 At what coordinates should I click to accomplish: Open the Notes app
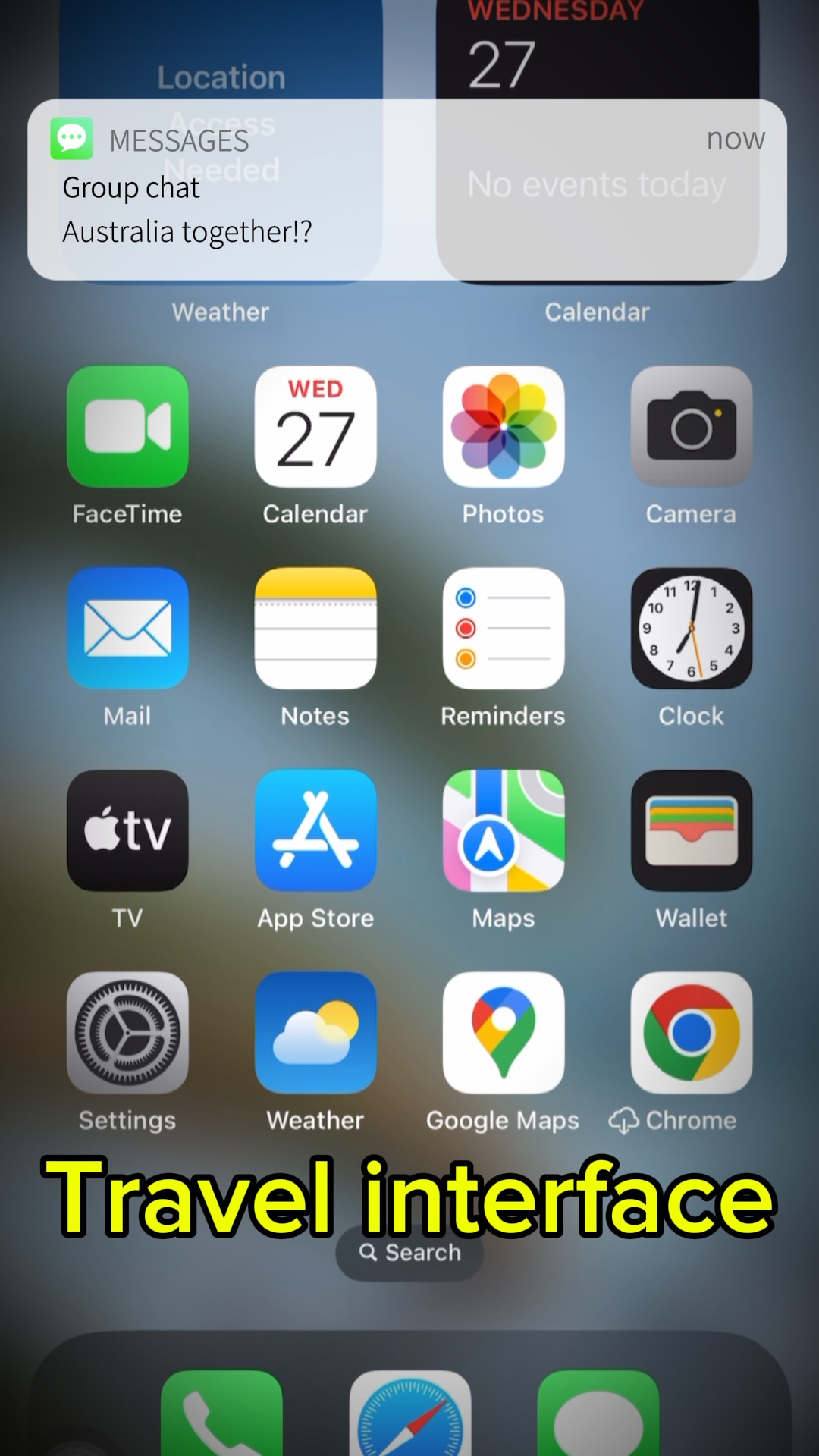click(315, 629)
